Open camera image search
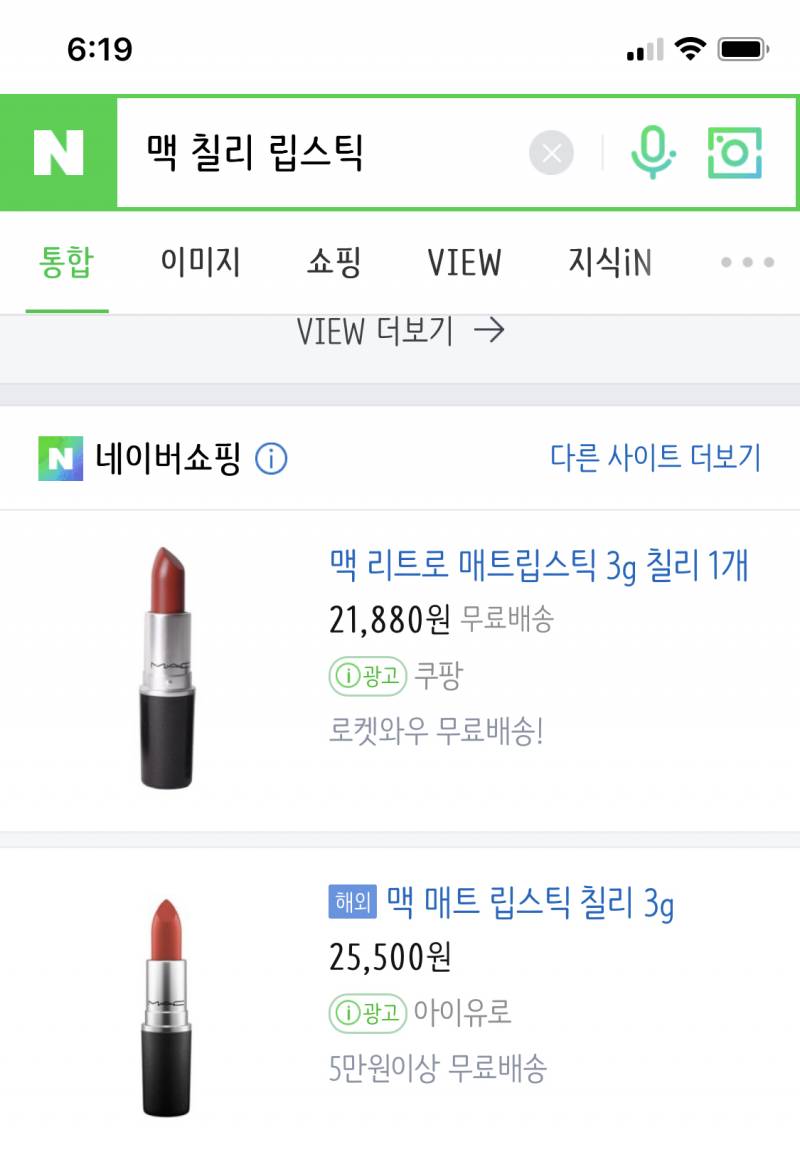800x1157 pixels. pos(733,150)
